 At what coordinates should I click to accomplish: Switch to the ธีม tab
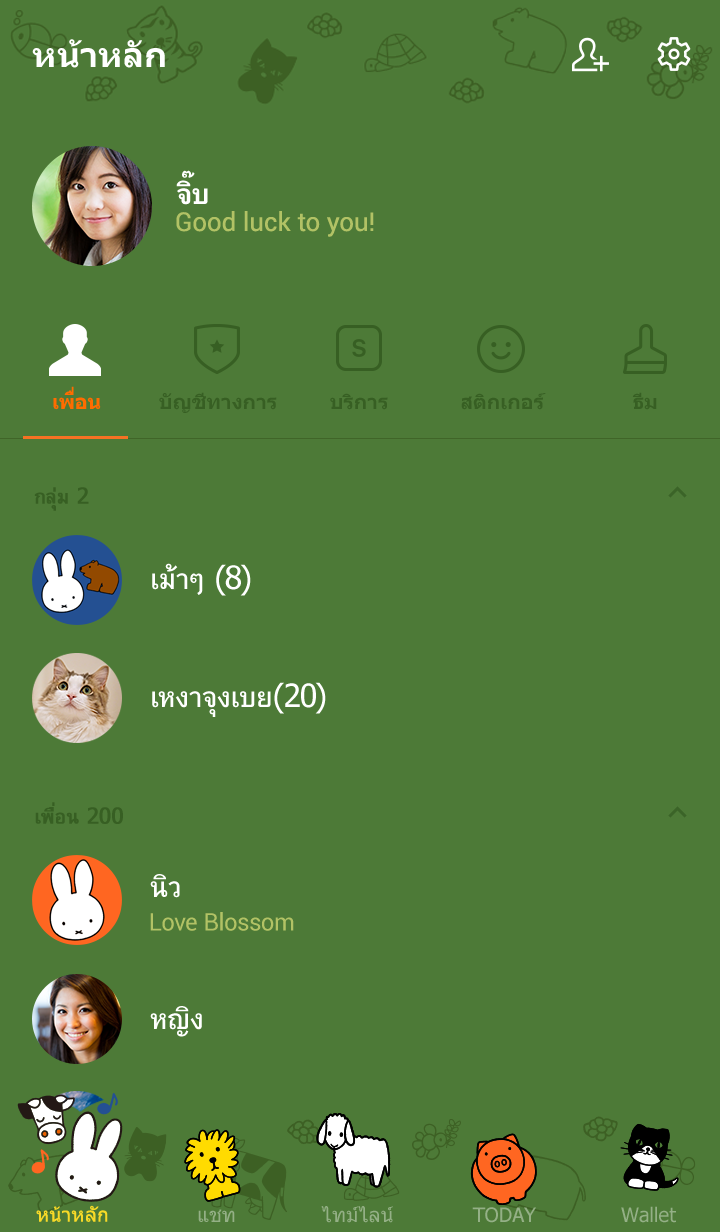tap(645, 371)
